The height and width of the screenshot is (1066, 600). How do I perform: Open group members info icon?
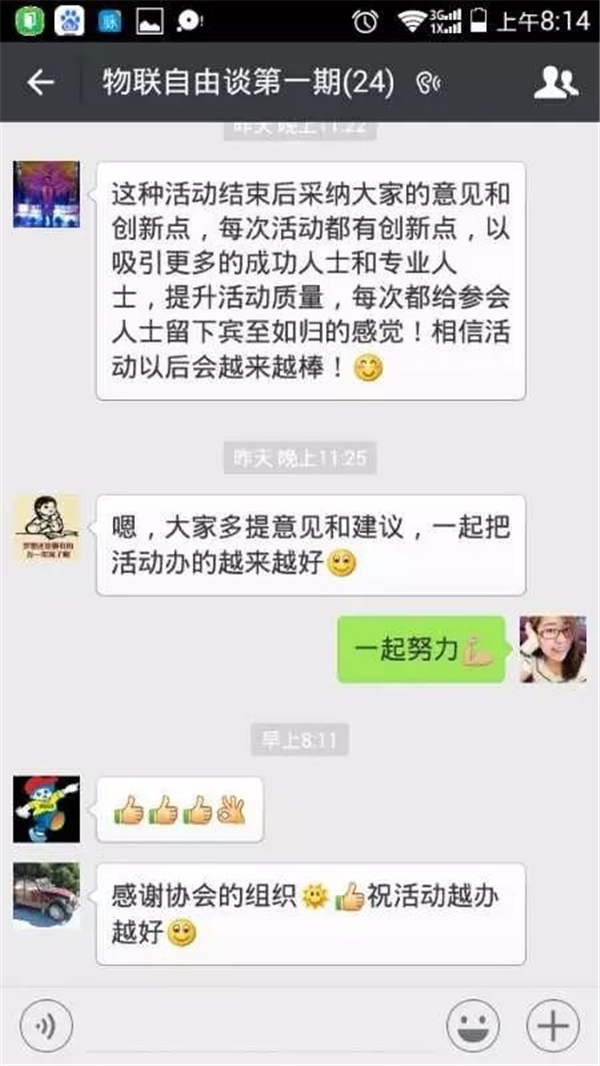click(555, 83)
